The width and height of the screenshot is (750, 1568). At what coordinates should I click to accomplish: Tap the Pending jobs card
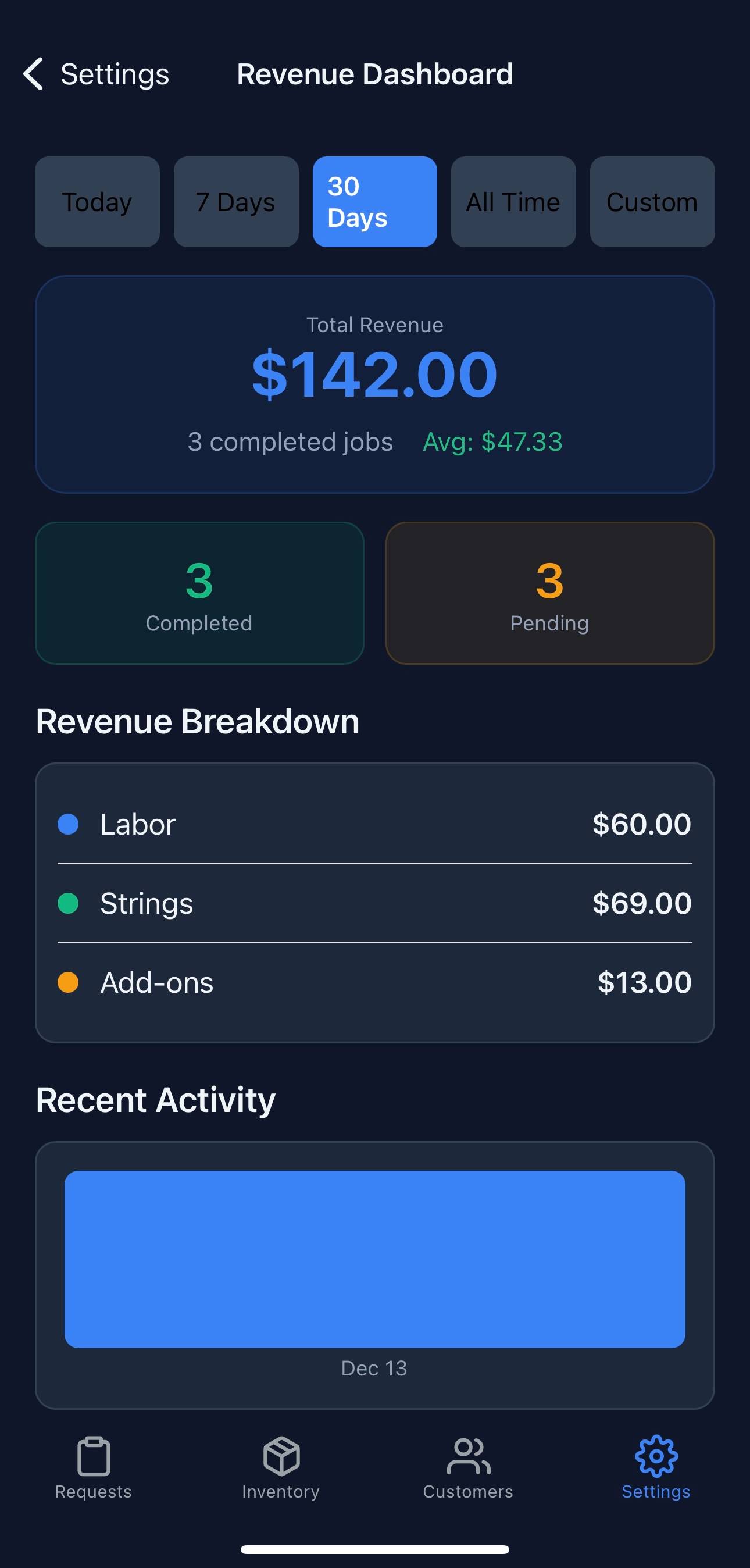click(x=549, y=592)
